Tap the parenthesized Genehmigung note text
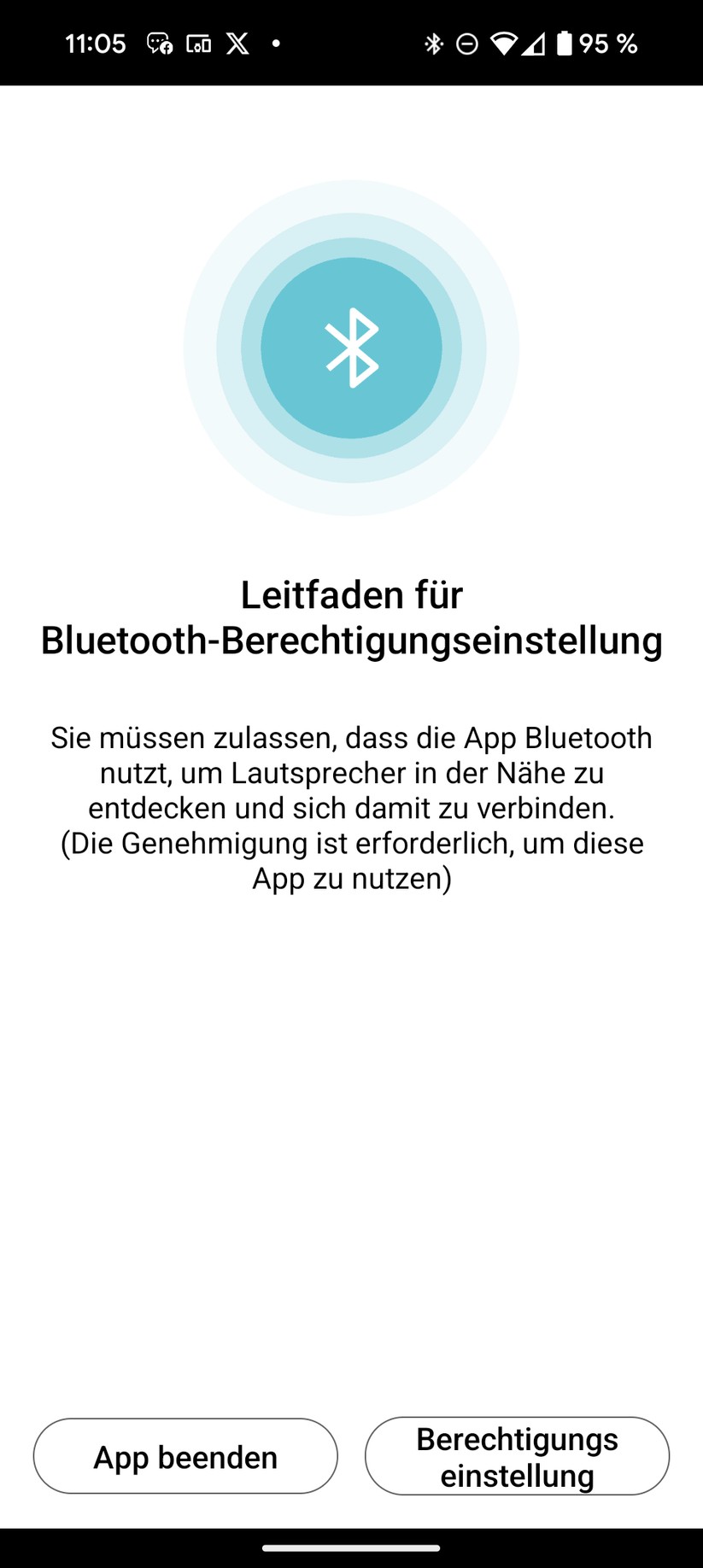Screen dimensions: 703x1568 click(351, 860)
